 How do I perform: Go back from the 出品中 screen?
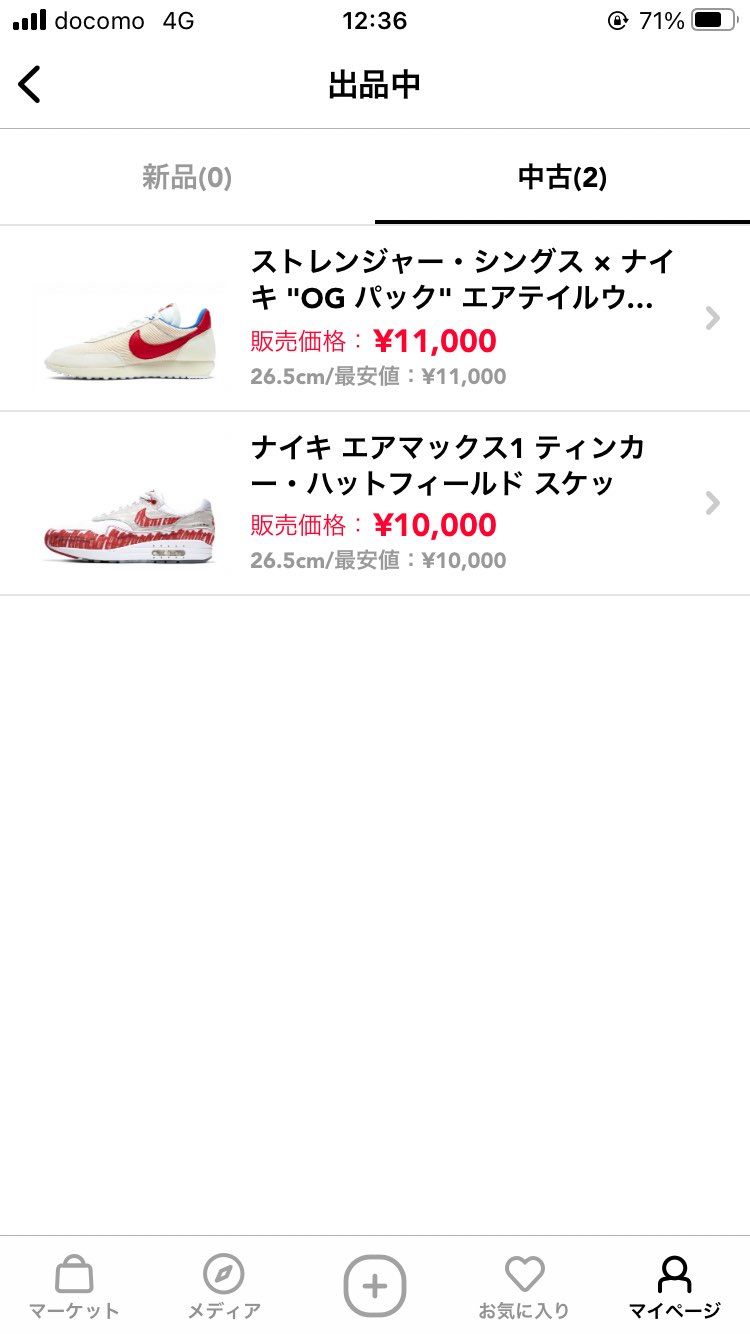[x=30, y=85]
